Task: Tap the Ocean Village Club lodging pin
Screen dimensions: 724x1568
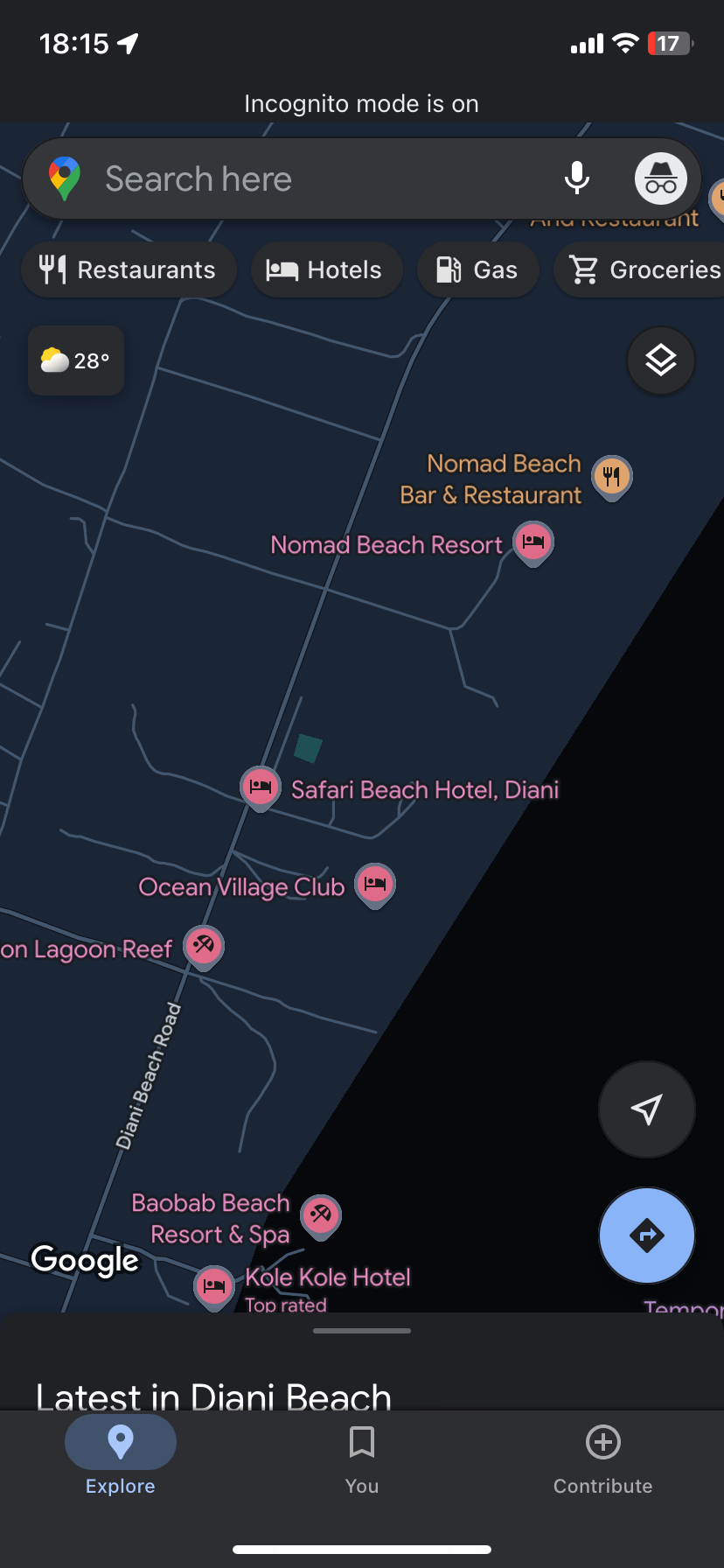Action: pyautogui.click(x=374, y=885)
